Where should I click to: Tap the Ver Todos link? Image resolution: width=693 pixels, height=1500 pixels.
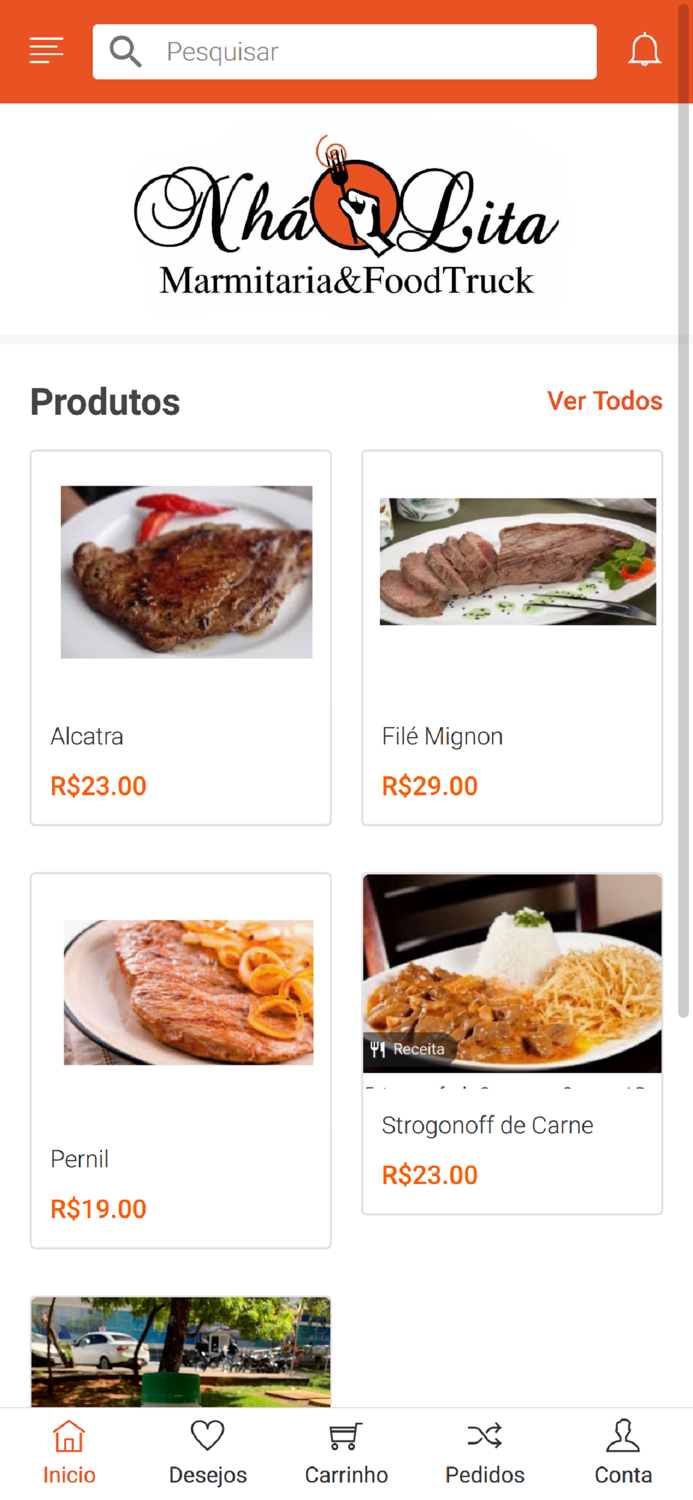click(604, 401)
